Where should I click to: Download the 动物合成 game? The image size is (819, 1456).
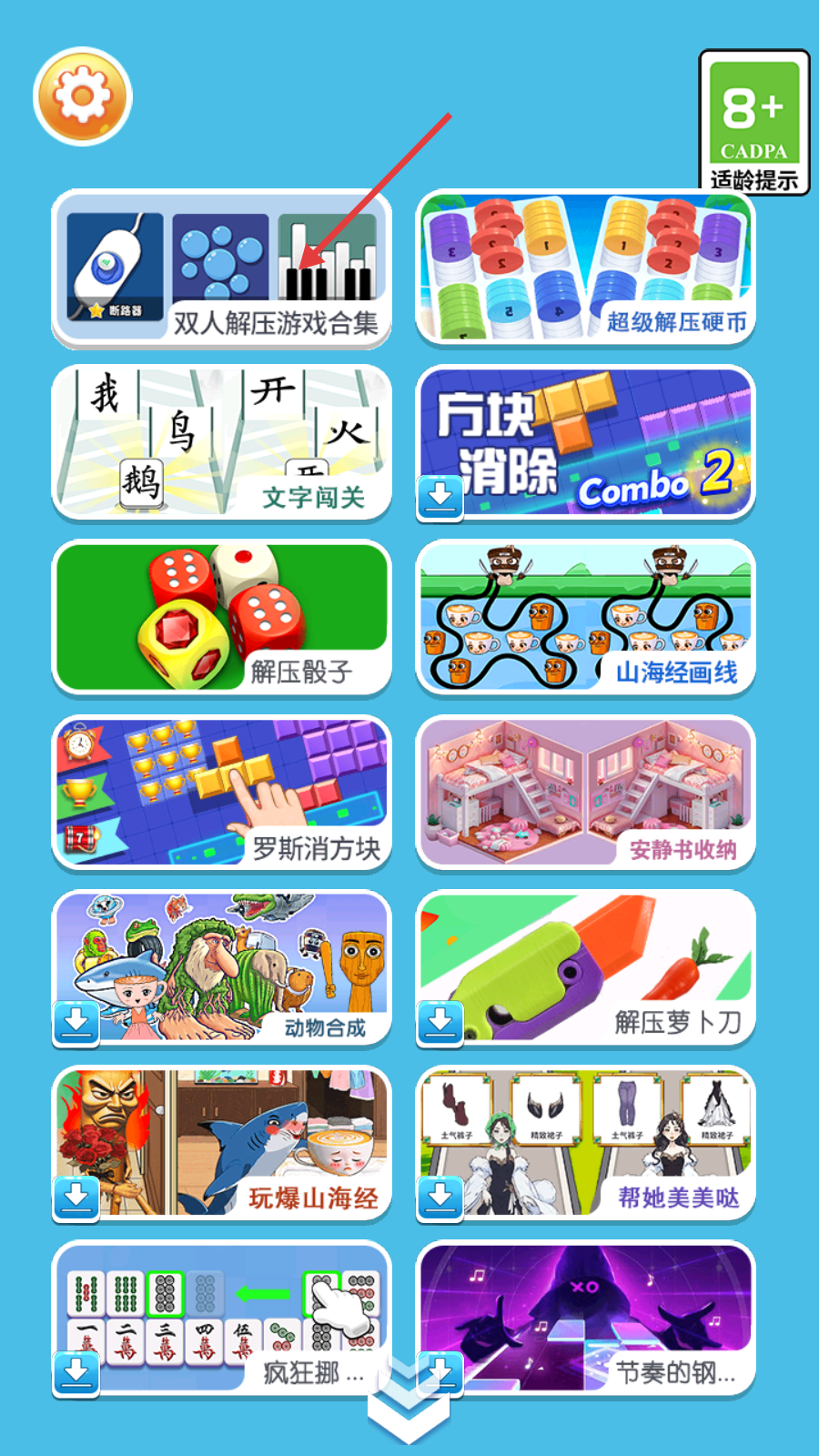click(x=76, y=1023)
